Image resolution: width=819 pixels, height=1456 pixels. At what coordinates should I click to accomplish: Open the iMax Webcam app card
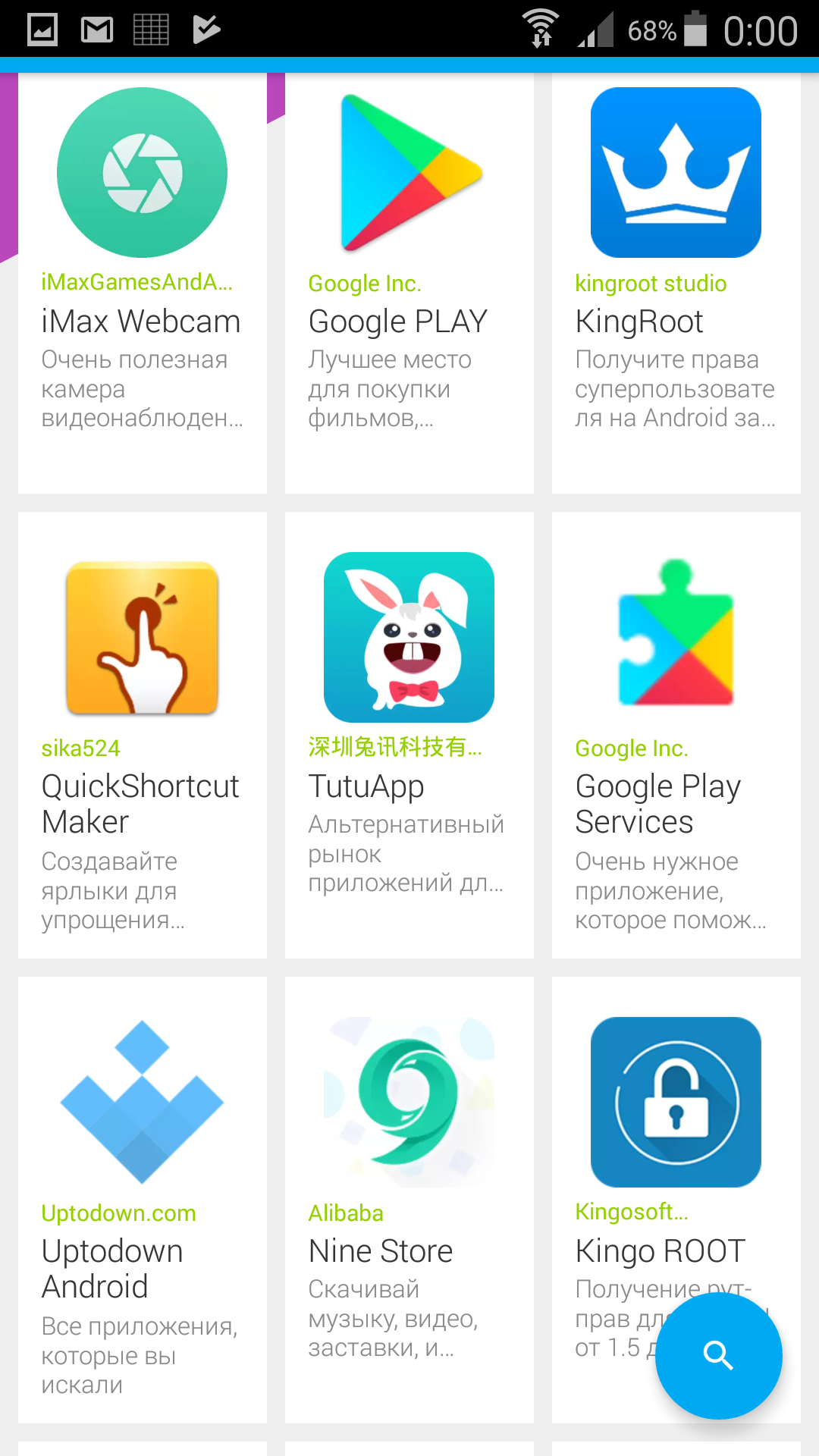(x=143, y=281)
